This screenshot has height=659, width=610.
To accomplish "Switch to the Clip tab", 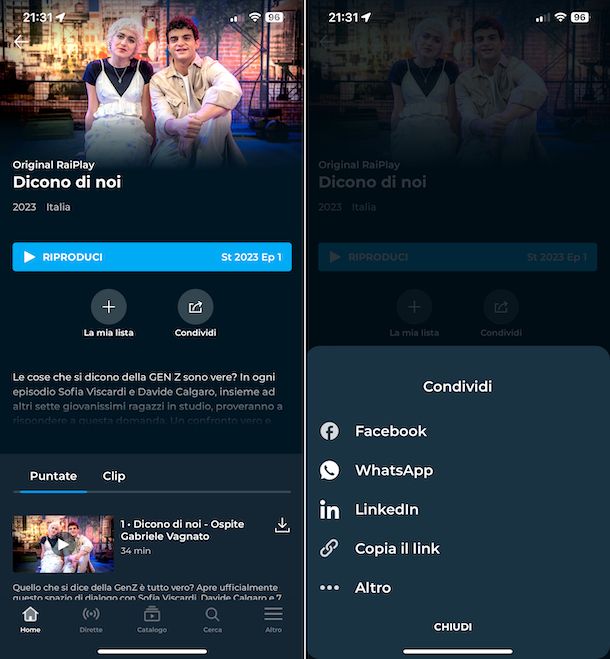I will [114, 476].
